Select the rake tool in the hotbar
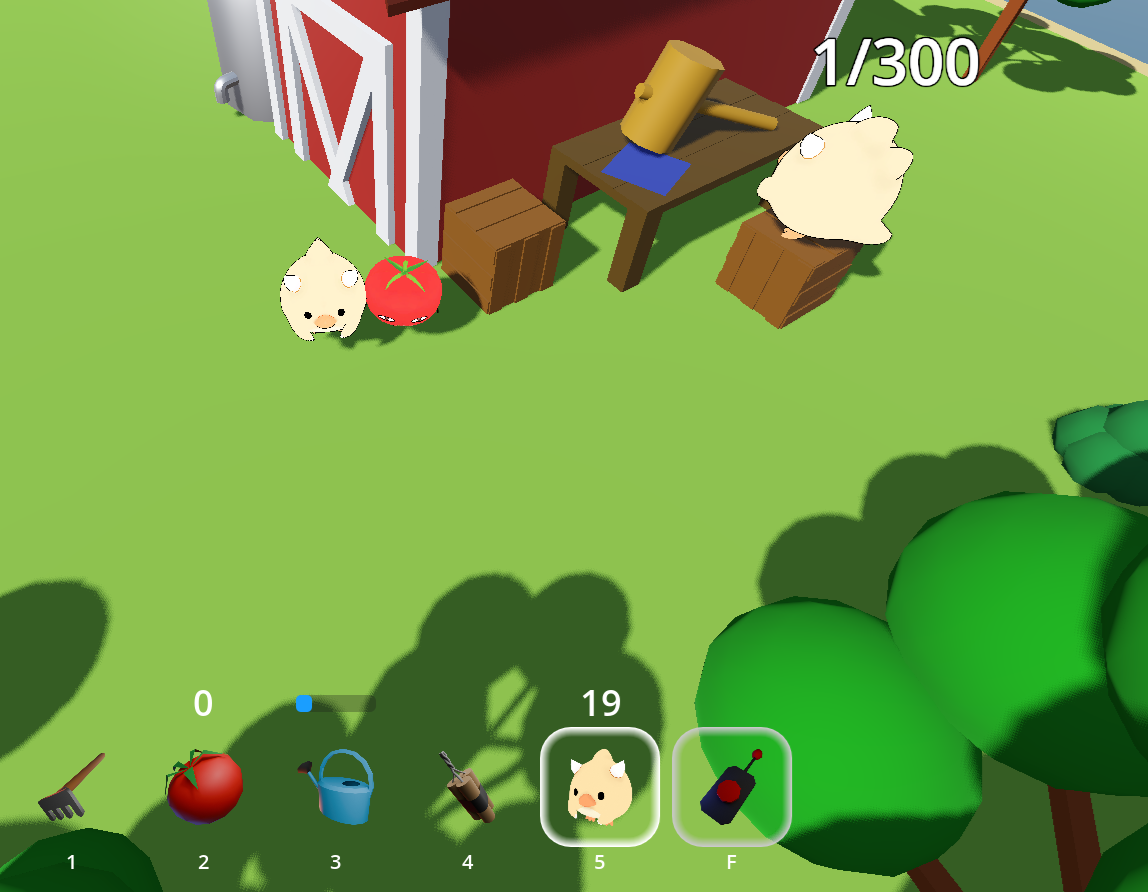This screenshot has width=1148, height=892. click(71, 787)
